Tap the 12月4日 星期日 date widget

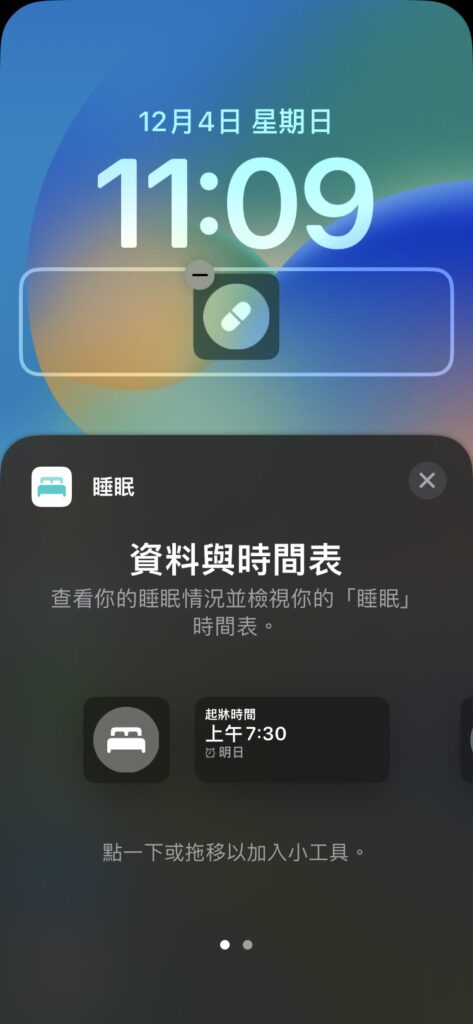tap(235, 122)
